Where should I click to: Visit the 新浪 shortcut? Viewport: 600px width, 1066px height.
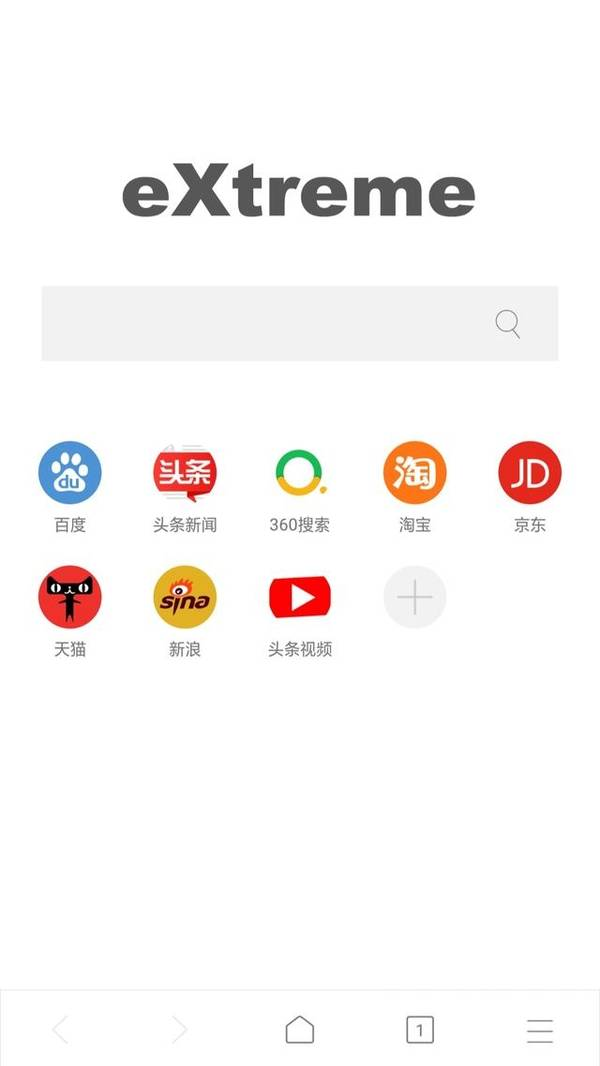[185, 597]
